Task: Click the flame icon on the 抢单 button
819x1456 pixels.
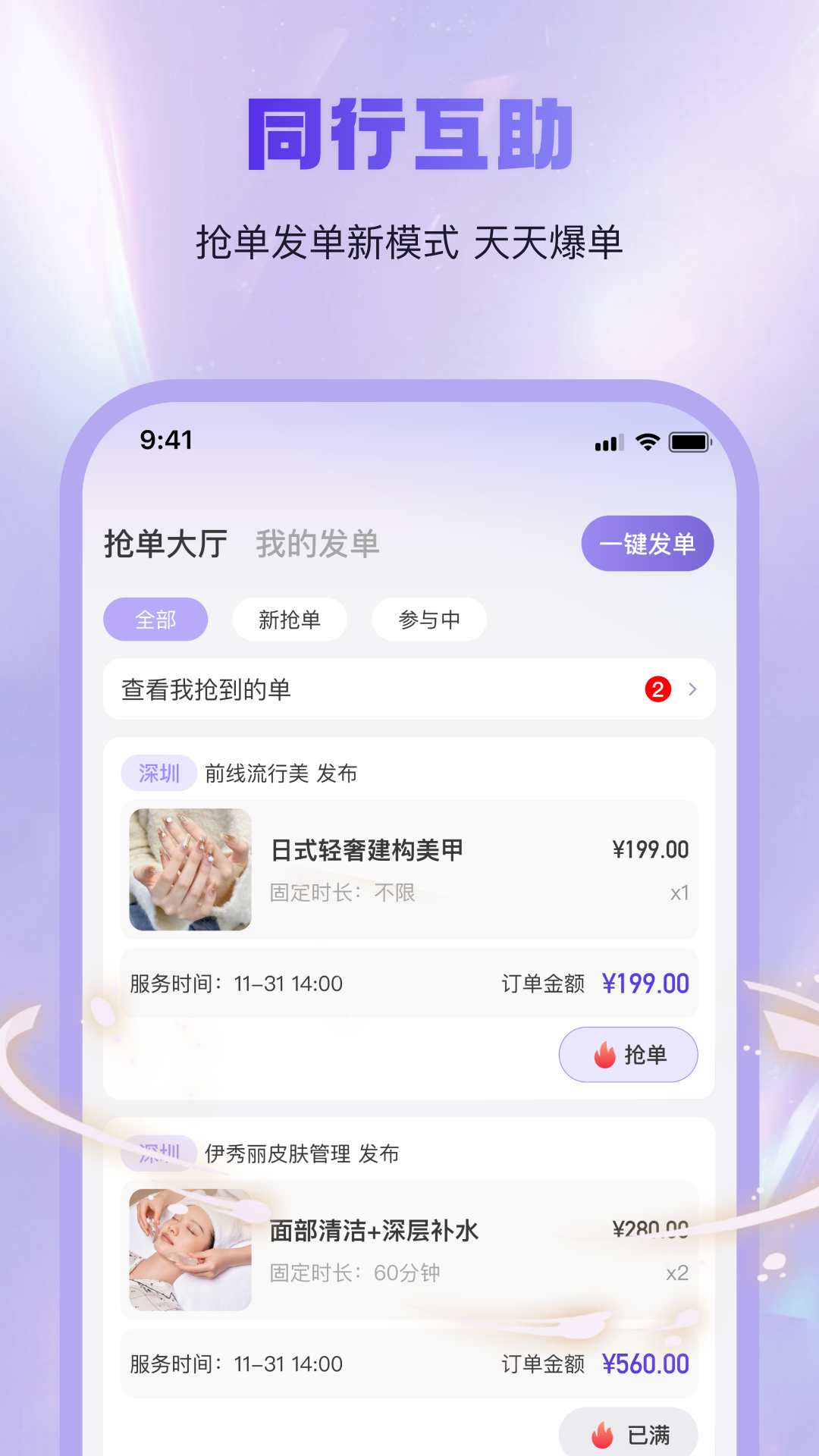Action: [604, 1054]
